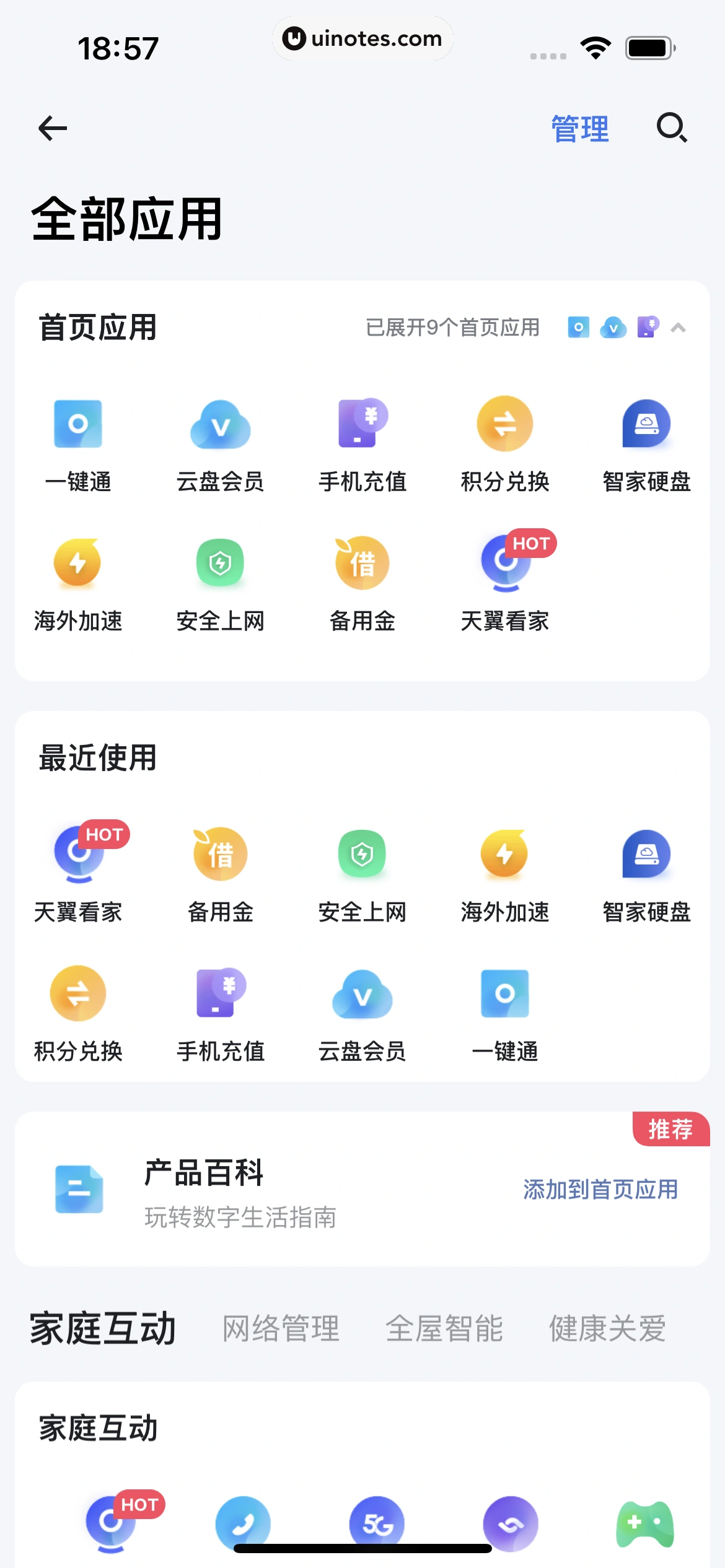Open the 一键通 app icon

click(x=78, y=424)
